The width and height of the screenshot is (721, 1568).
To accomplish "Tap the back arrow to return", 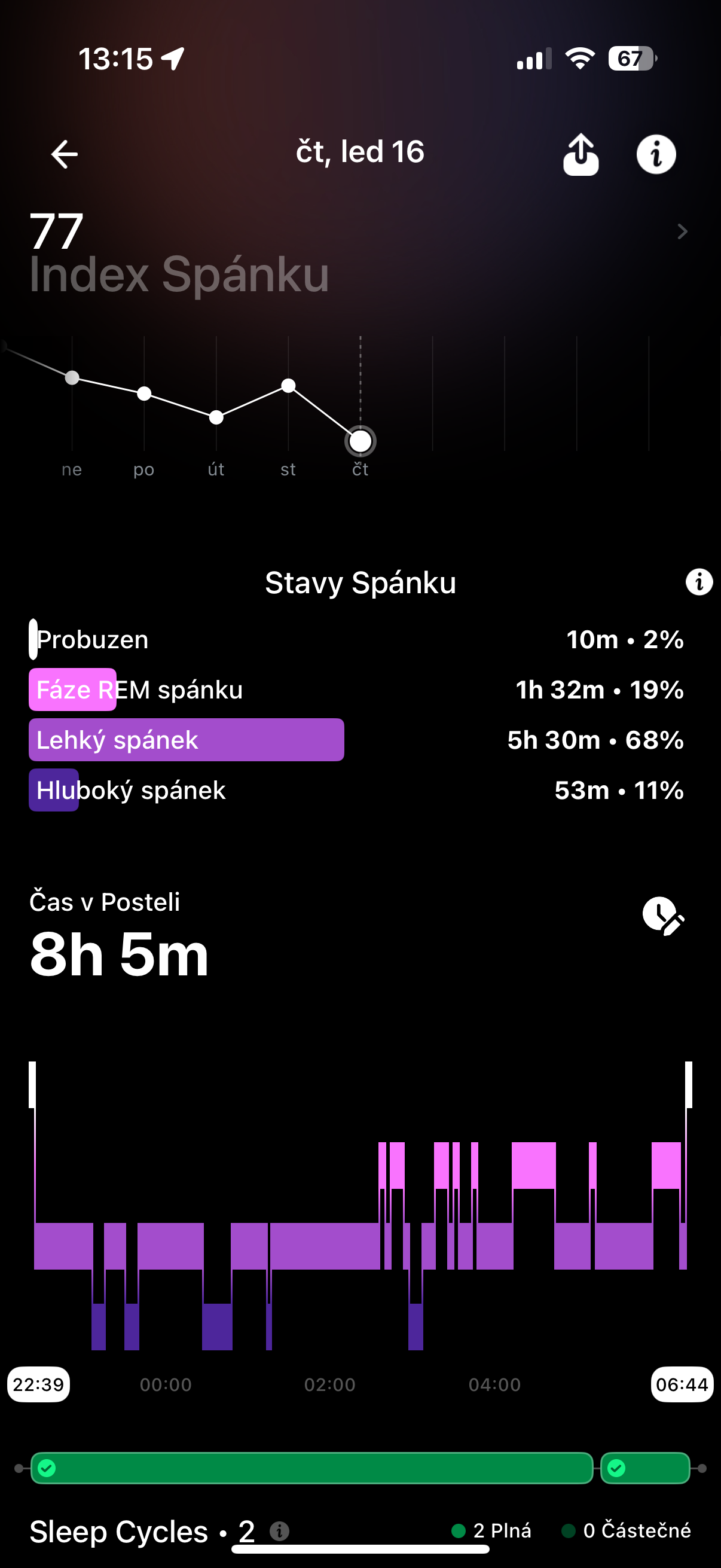I will click(x=63, y=154).
